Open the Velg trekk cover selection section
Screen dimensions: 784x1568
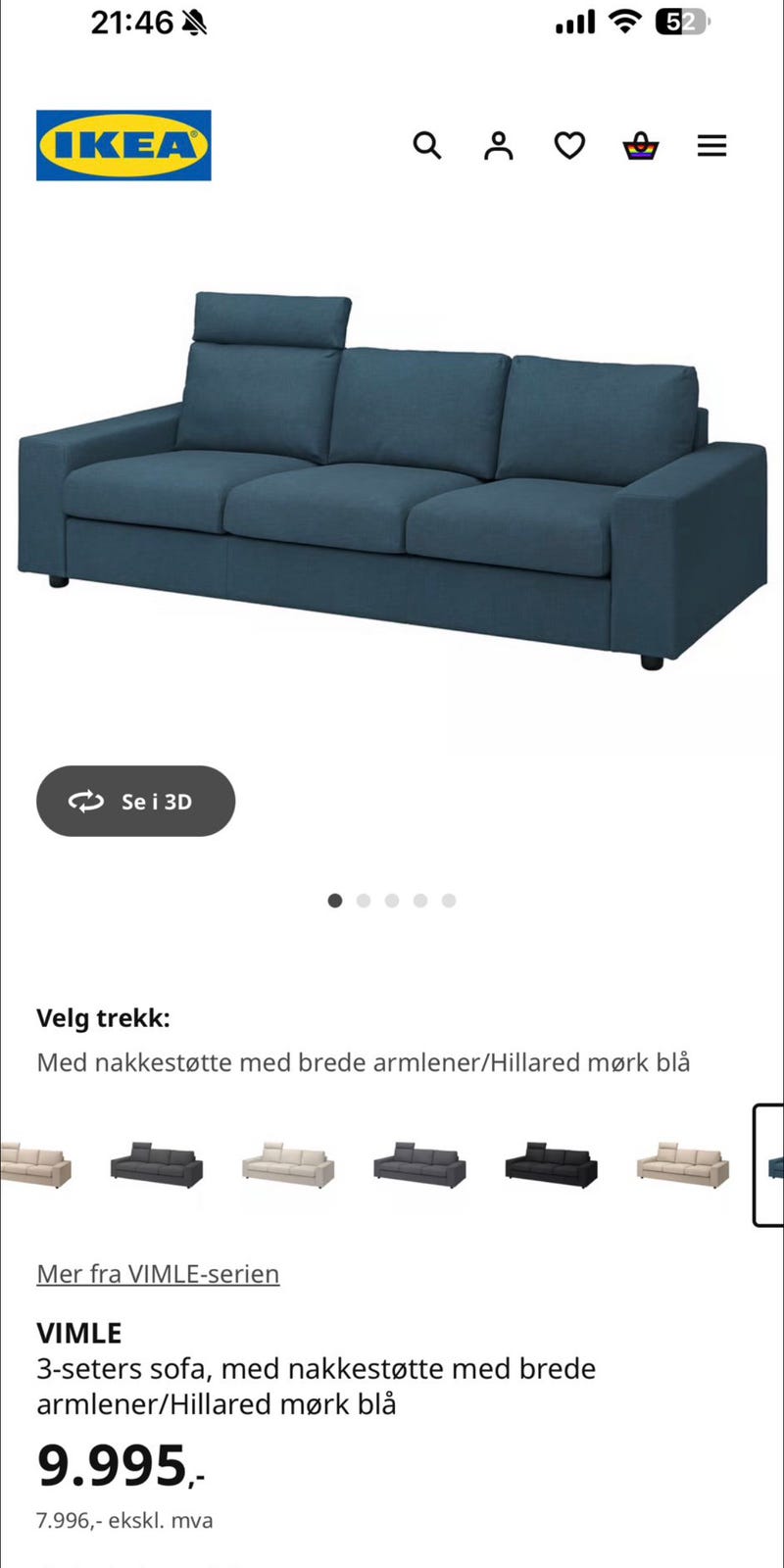tap(104, 1018)
